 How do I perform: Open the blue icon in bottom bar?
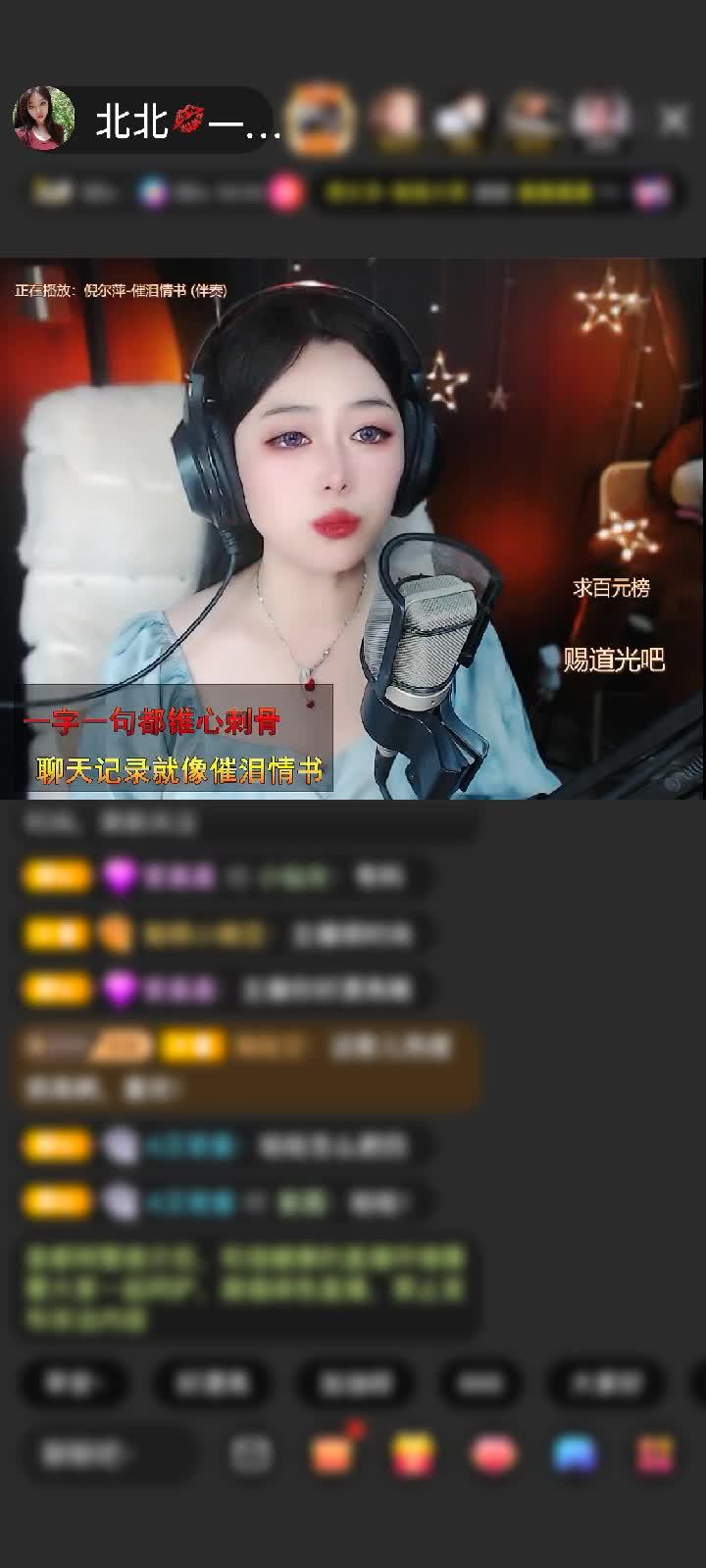click(575, 1453)
